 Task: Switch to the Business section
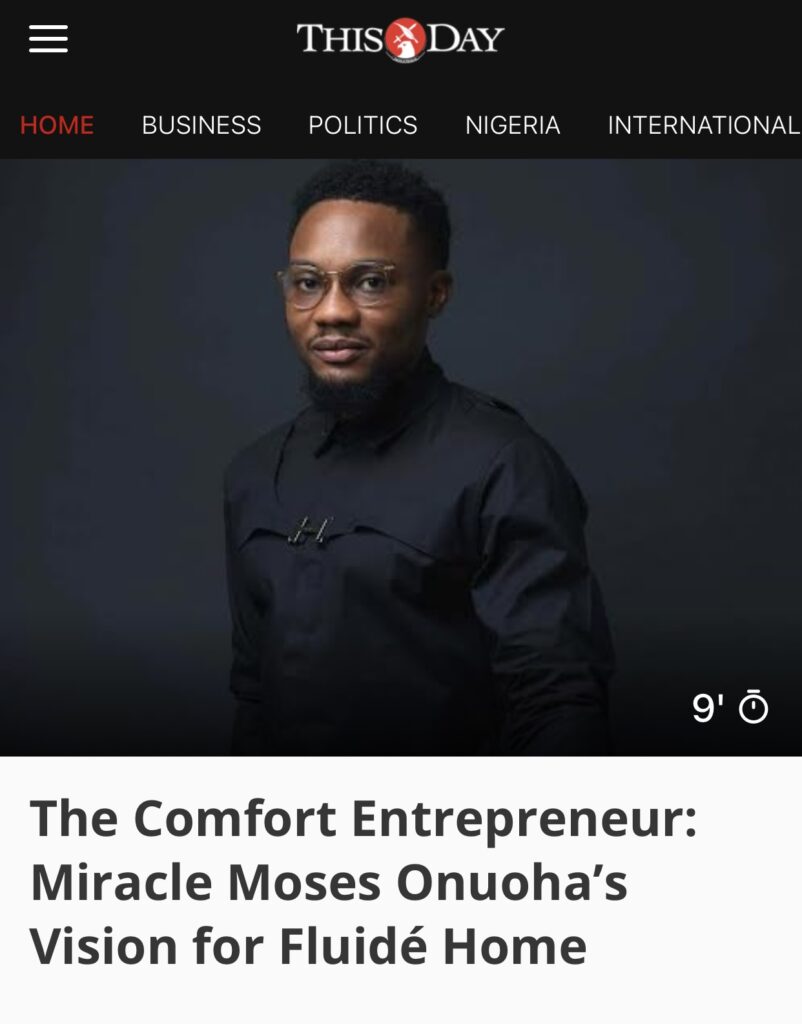tap(201, 125)
